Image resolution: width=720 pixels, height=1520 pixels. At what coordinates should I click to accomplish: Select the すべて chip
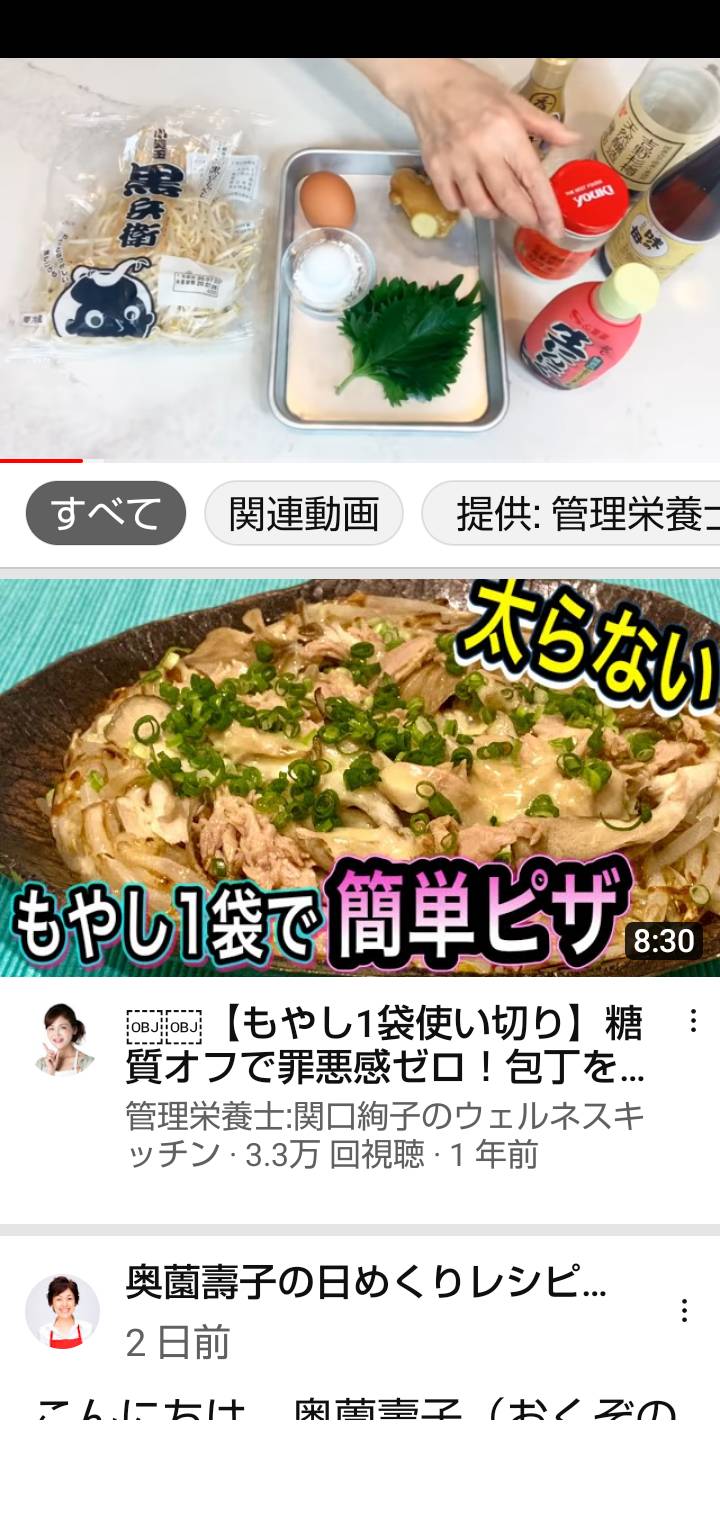(106, 513)
